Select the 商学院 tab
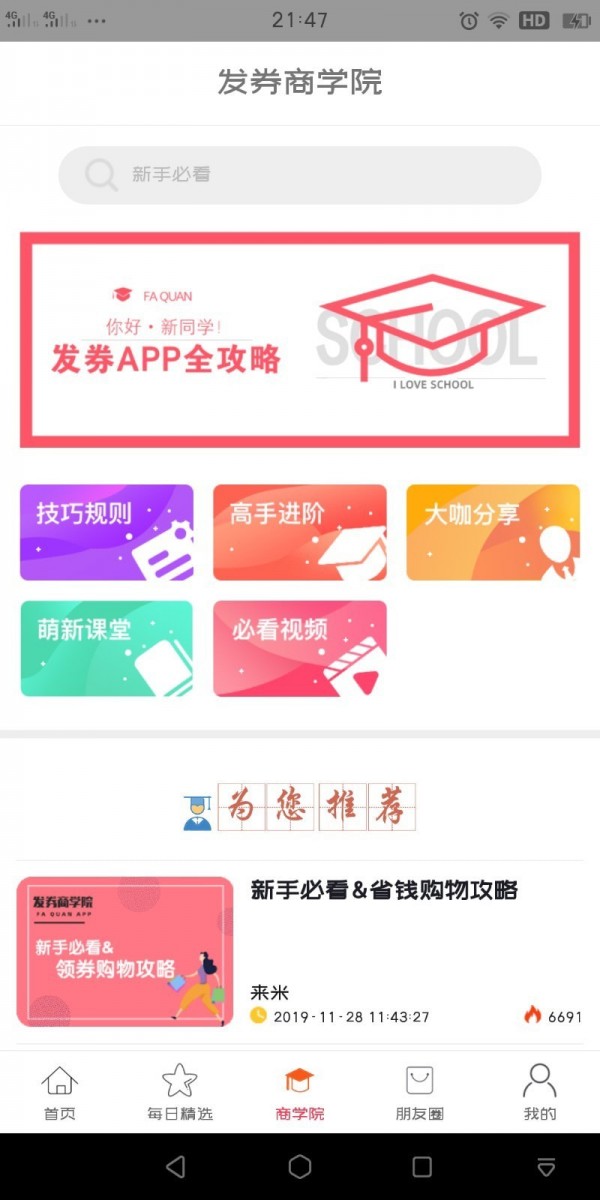 coord(300,1092)
